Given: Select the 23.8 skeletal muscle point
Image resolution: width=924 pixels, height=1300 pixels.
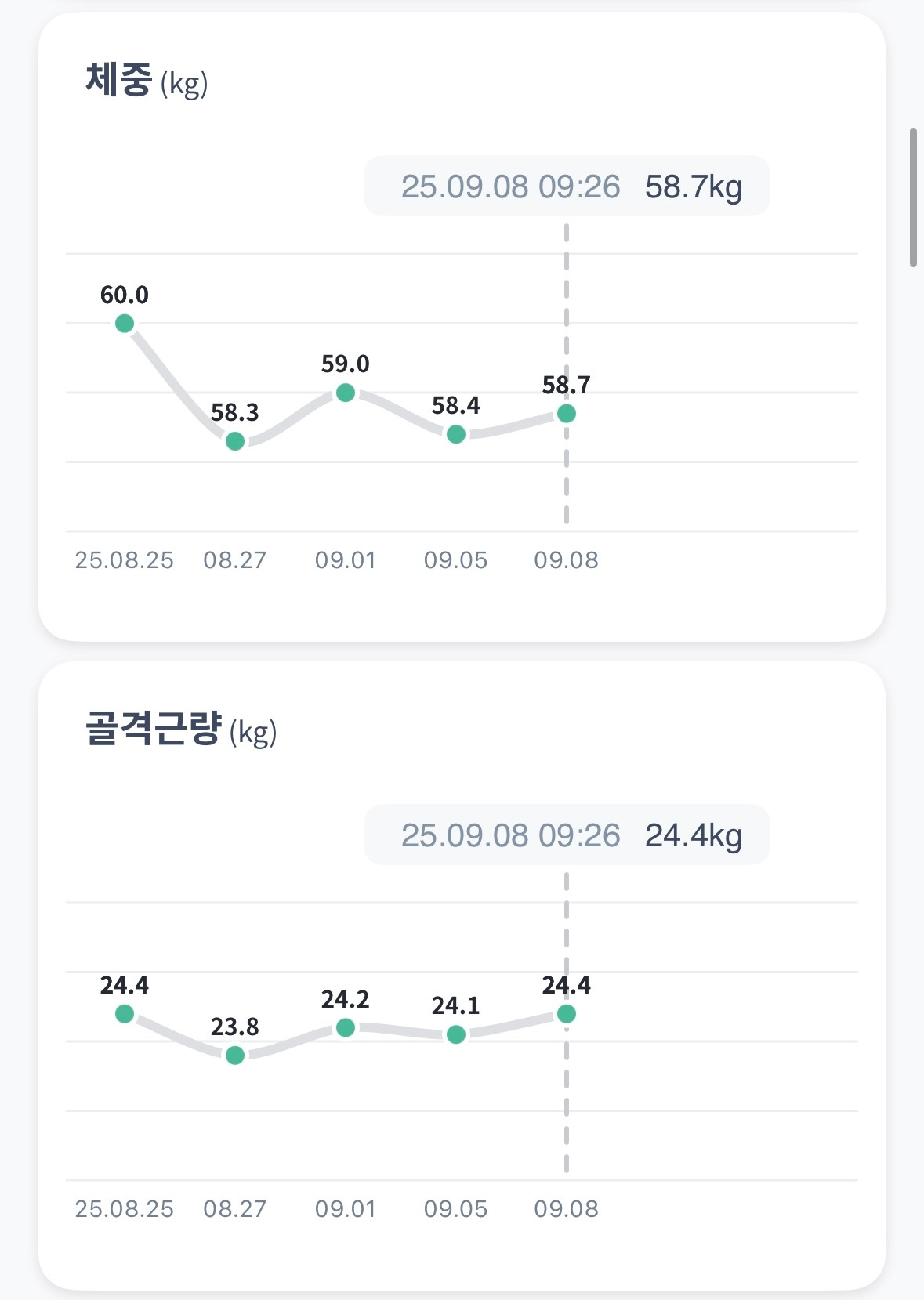Looking at the screenshot, I should coord(235,1056).
